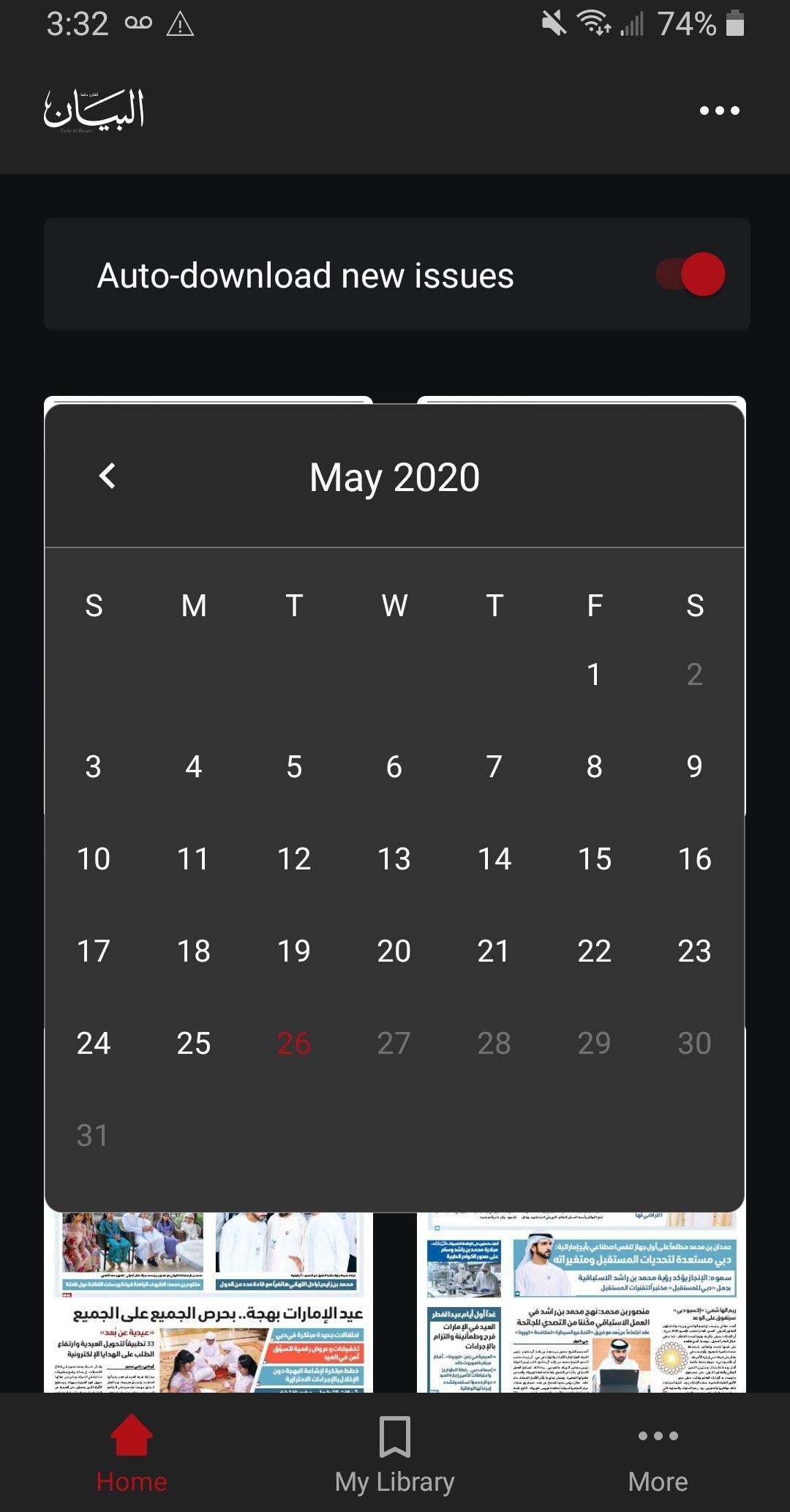This screenshot has width=790, height=1512.
Task: Go to the Home tab
Action: pos(132,1453)
